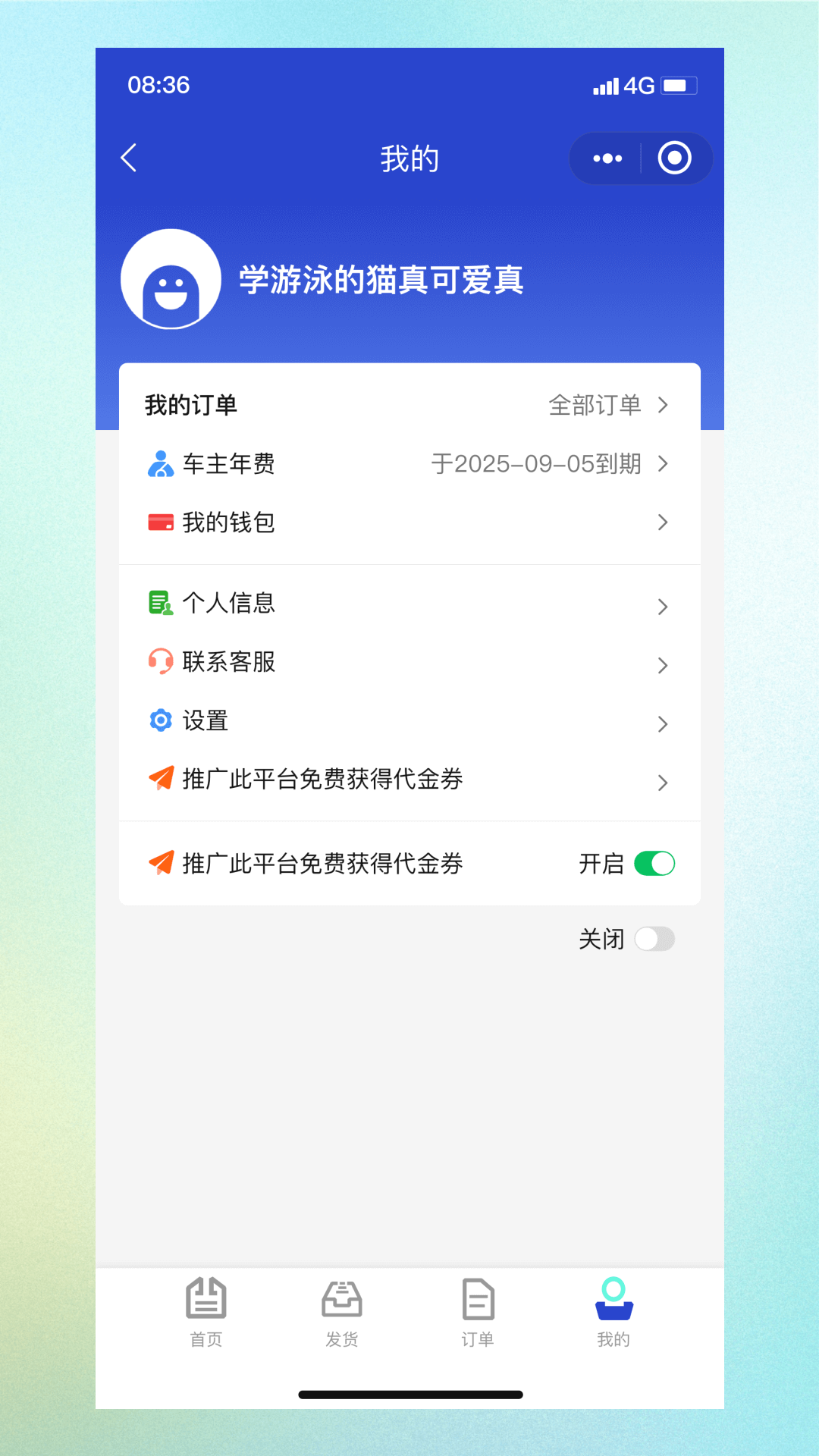Switch to the 首页 tab
The width and height of the screenshot is (819, 1456).
(206, 1312)
